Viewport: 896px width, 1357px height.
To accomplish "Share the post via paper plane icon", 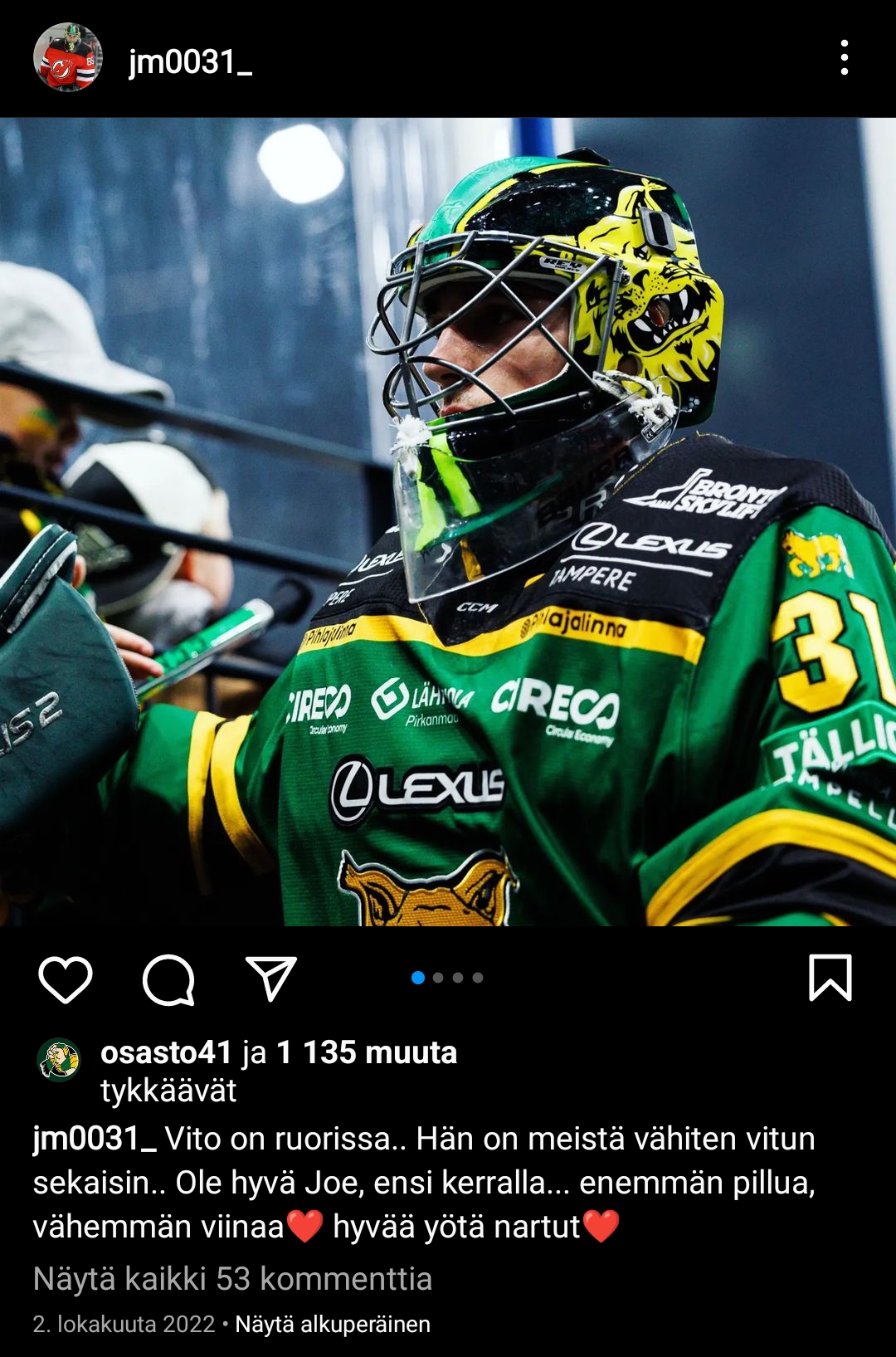I will (x=270, y=979).
